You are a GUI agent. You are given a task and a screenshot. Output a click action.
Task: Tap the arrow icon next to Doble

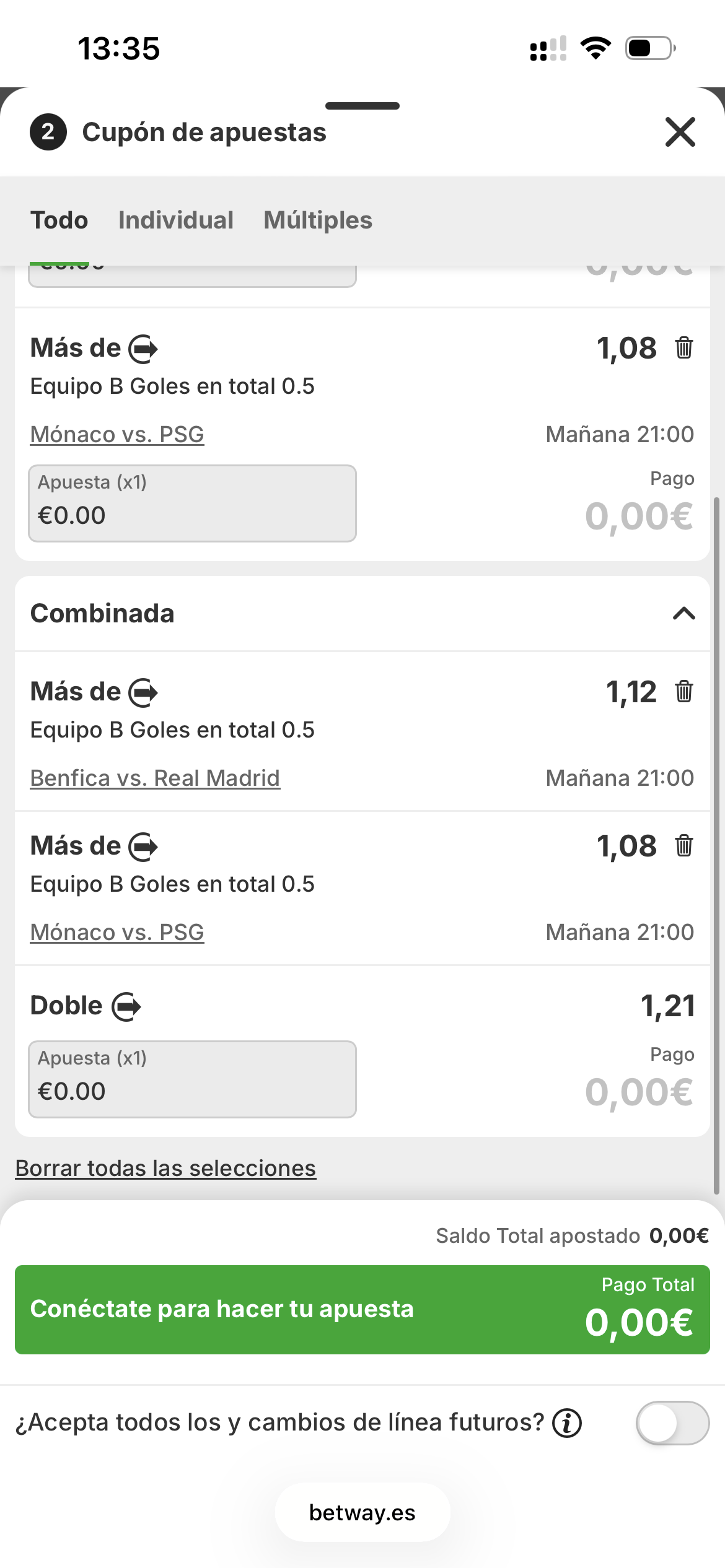[x=126, y=1006]
